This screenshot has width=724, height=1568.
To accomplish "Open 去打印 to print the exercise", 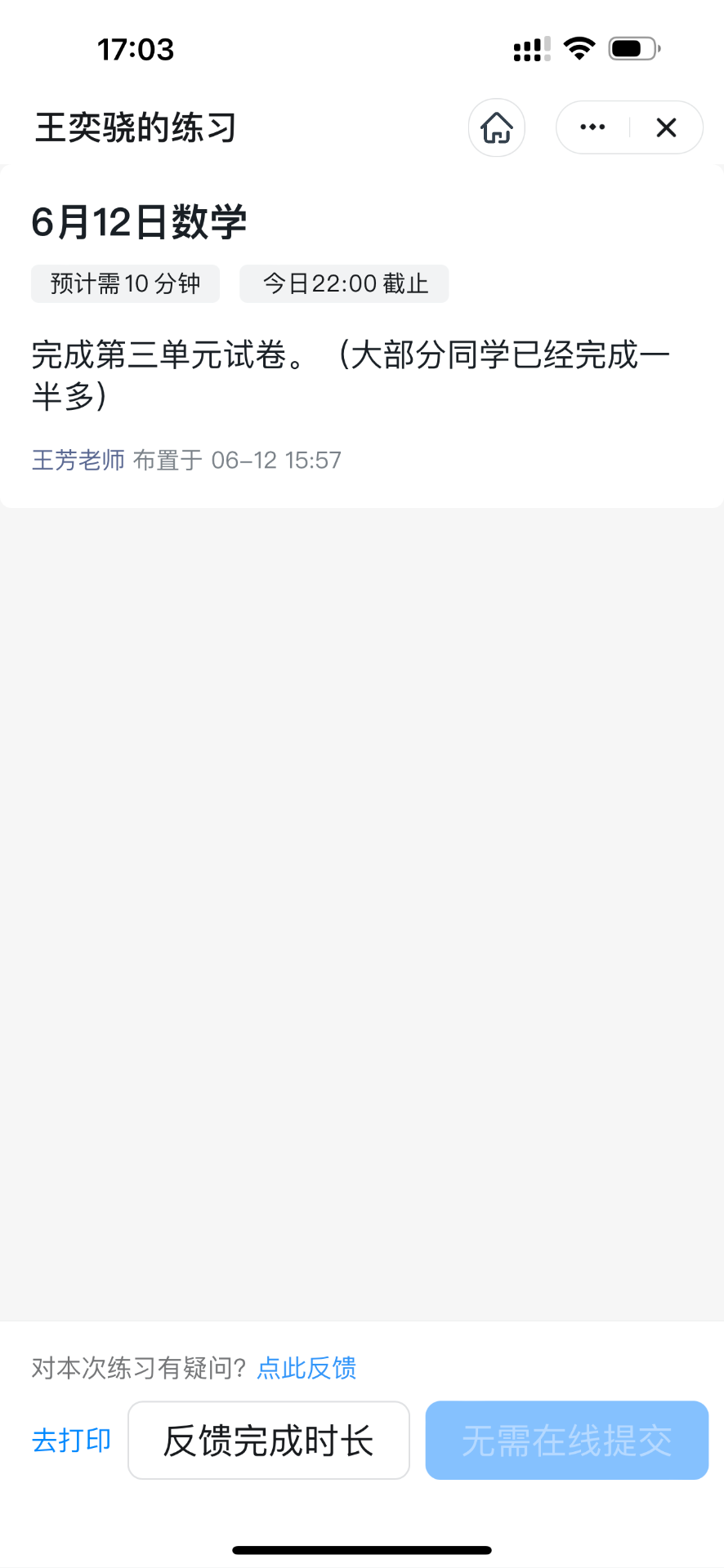I will click(x=72, y=1441).
